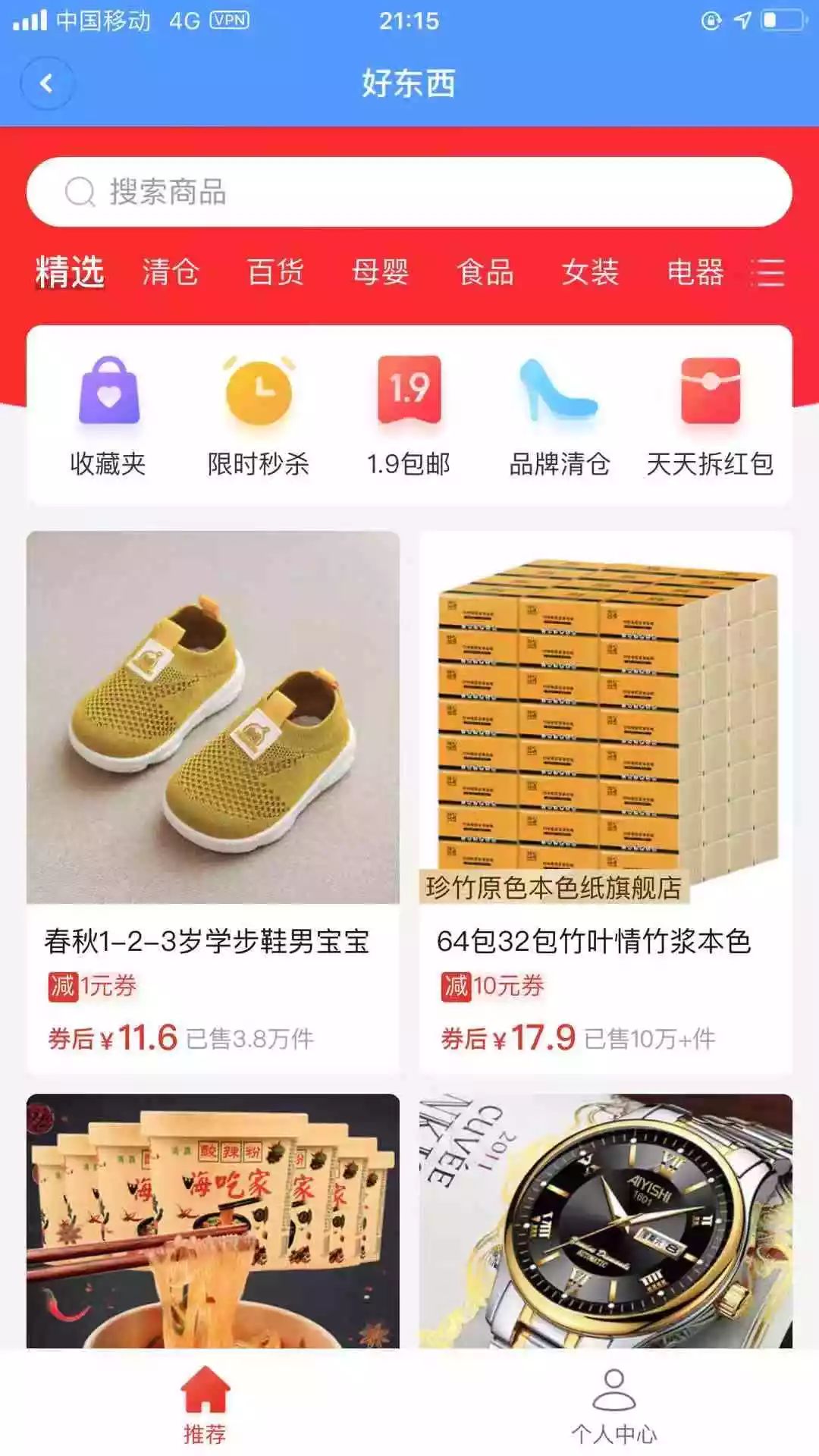Select the 百货 category tab
Viewport: 819px width, 1456px height.
pyautogui.click(x=275, y=271)
